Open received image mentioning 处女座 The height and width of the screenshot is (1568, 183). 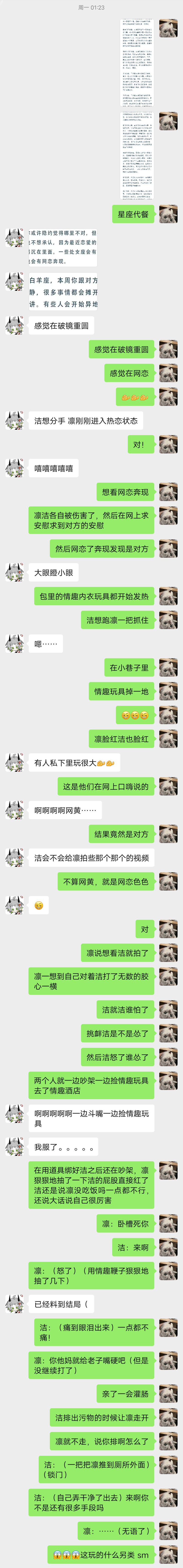point(63,246)
